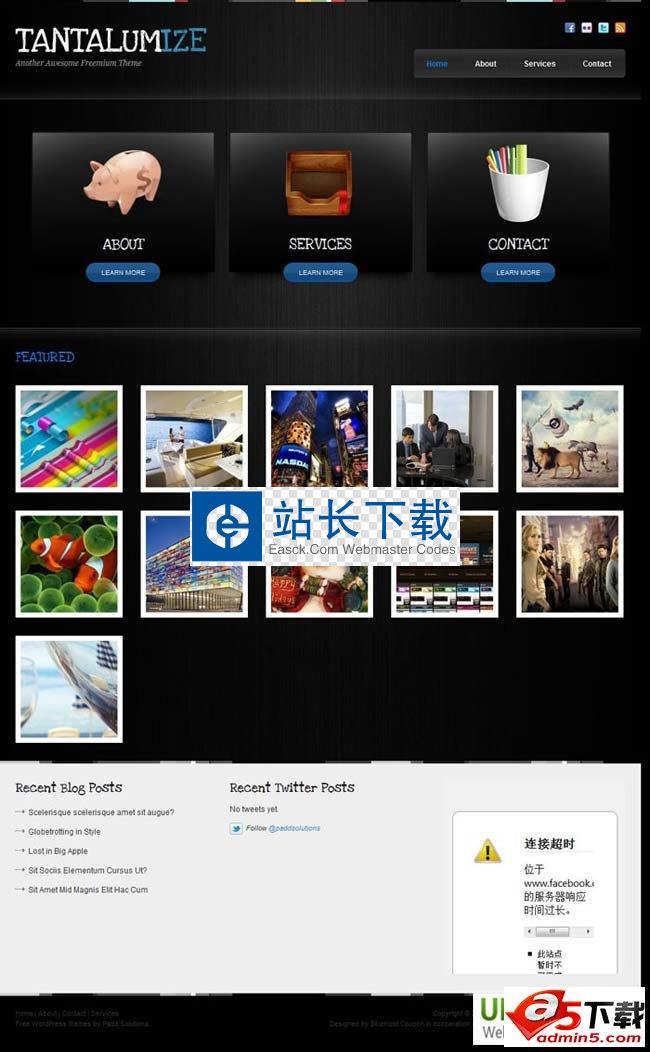The width and height of the screenshot is (650, 1052).
Task: Tap Learn More under Contact
Action: 518,272
